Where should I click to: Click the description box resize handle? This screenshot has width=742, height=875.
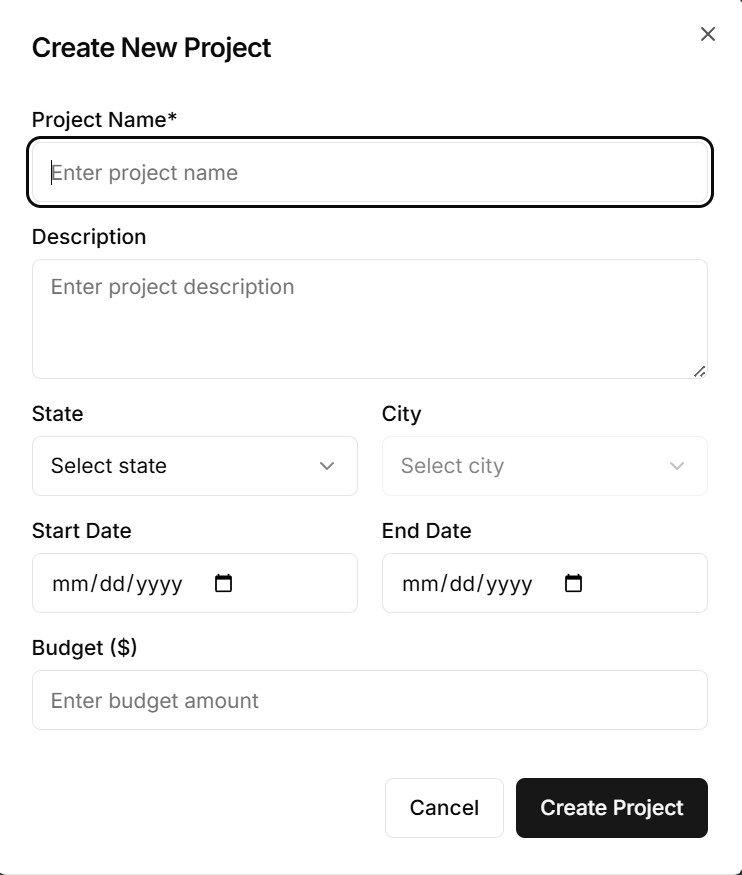(700, 370)
